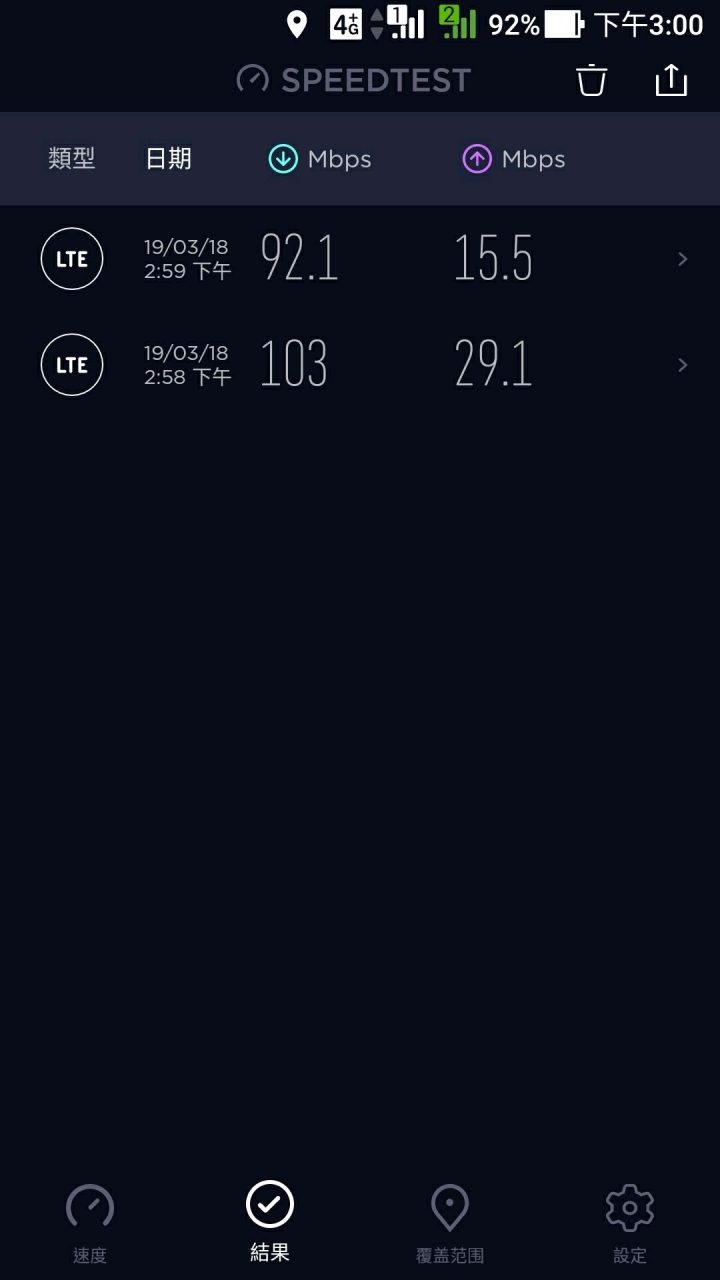Sort results by 類型 column
720x1280 pixels.
[x=72, y=159]
